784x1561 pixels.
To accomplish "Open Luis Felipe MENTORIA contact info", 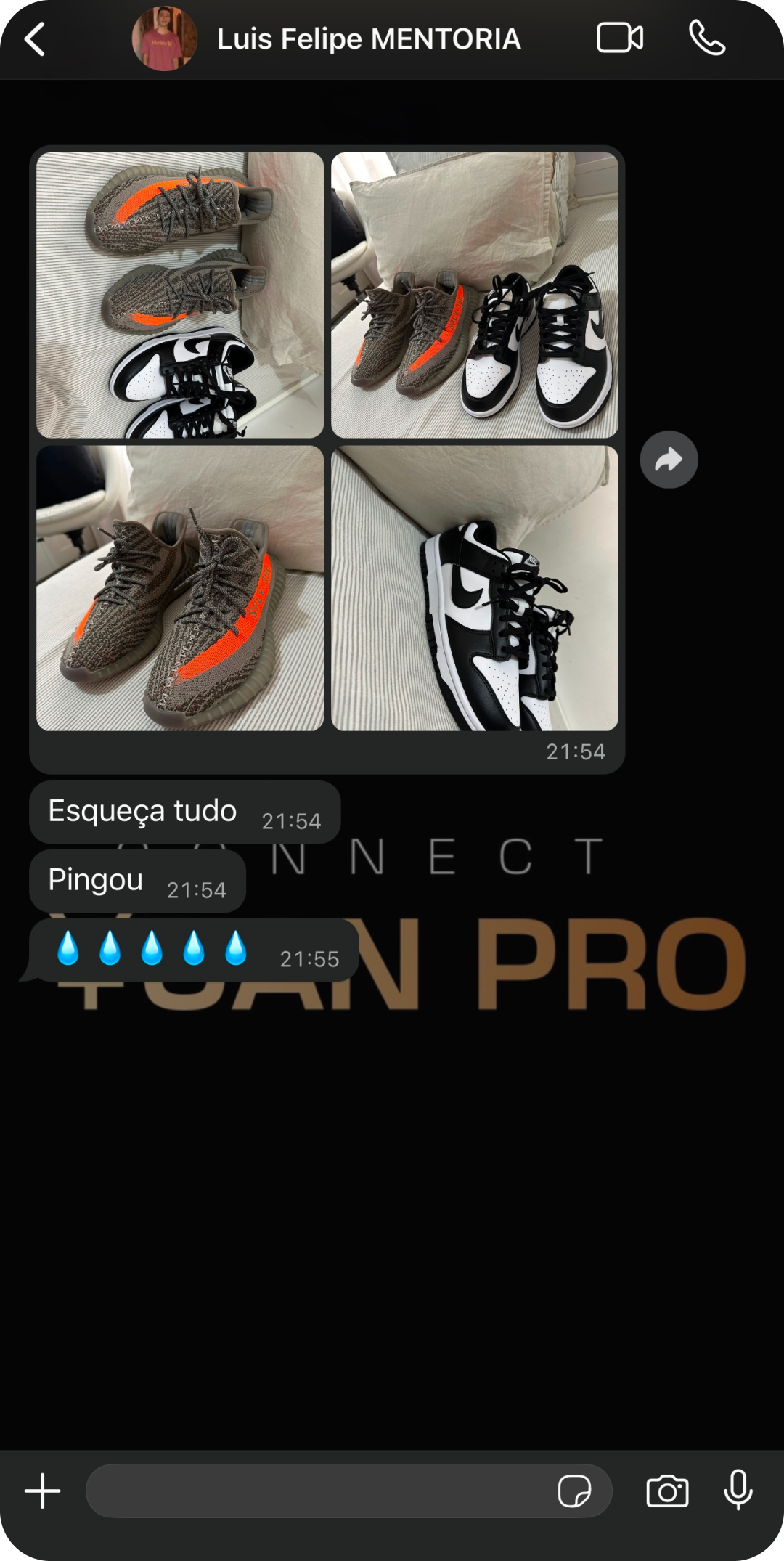I will click(x=368, y=39).
